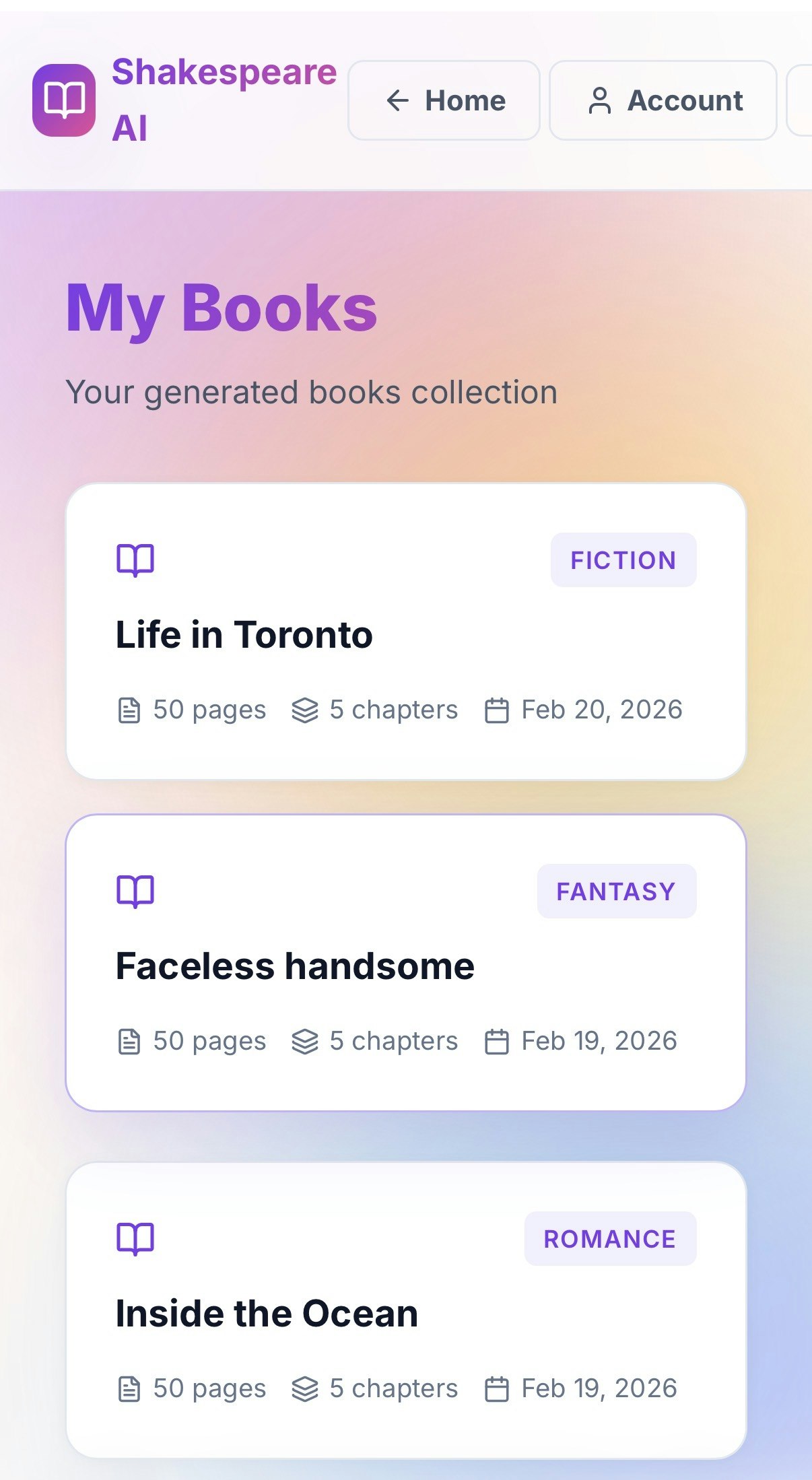Go back to Home

tap(444, 101)
